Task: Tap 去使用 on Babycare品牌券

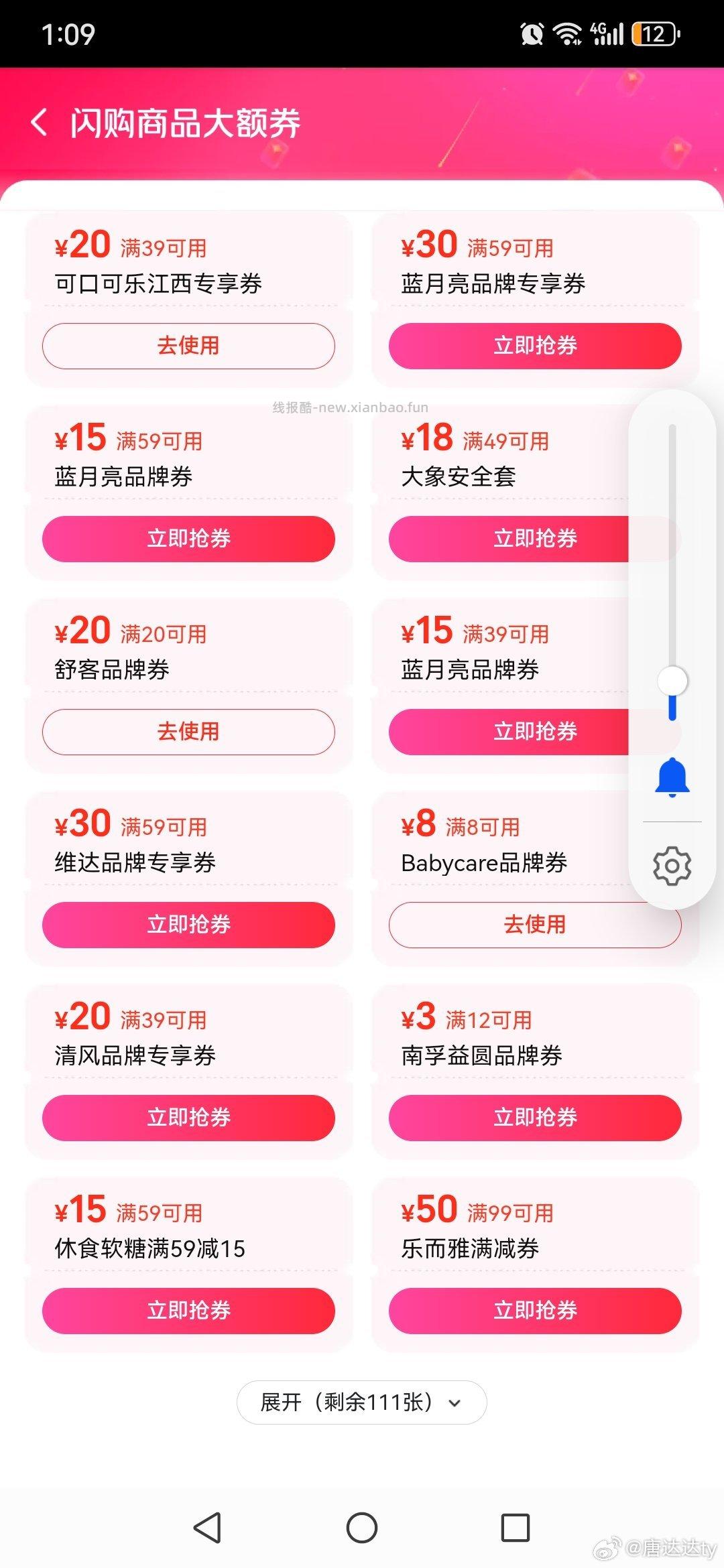Action: pyautogui.click(x=534, y=925)
